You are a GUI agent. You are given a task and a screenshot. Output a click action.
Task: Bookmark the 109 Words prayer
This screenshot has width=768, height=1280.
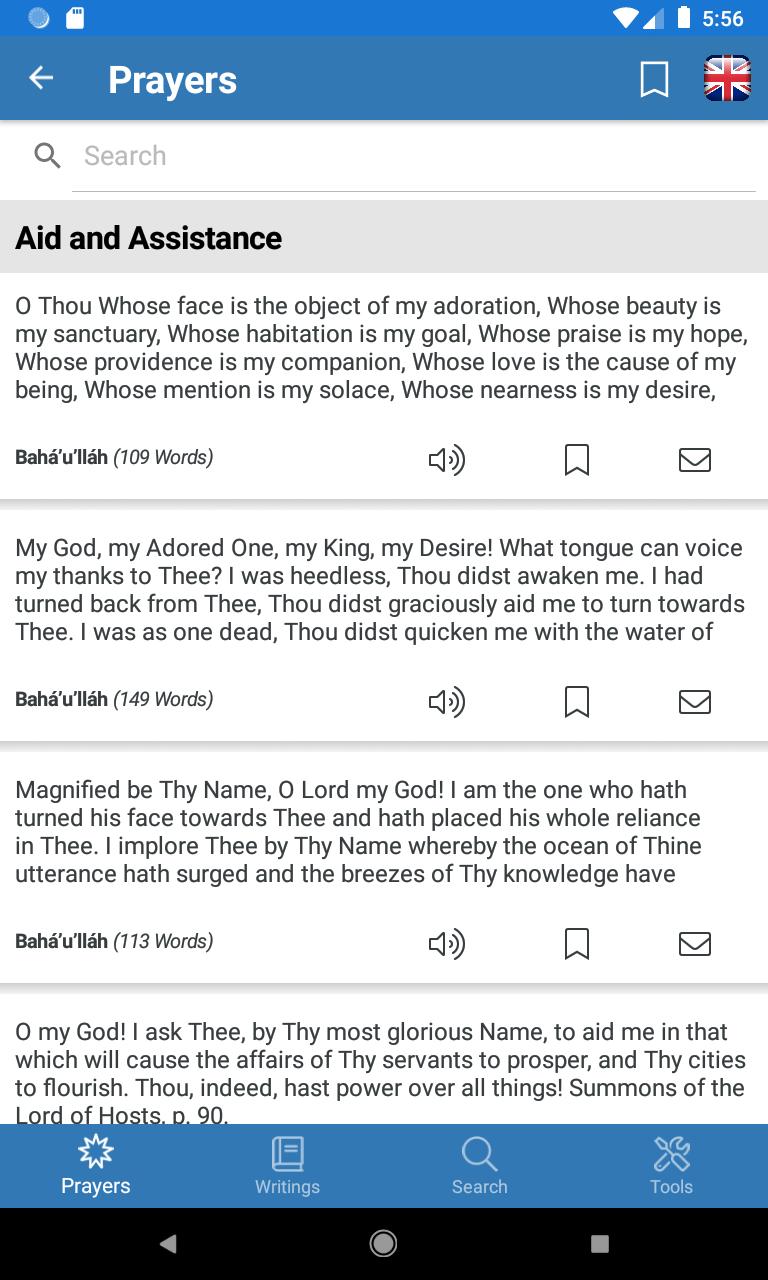(x=577, y=459)
